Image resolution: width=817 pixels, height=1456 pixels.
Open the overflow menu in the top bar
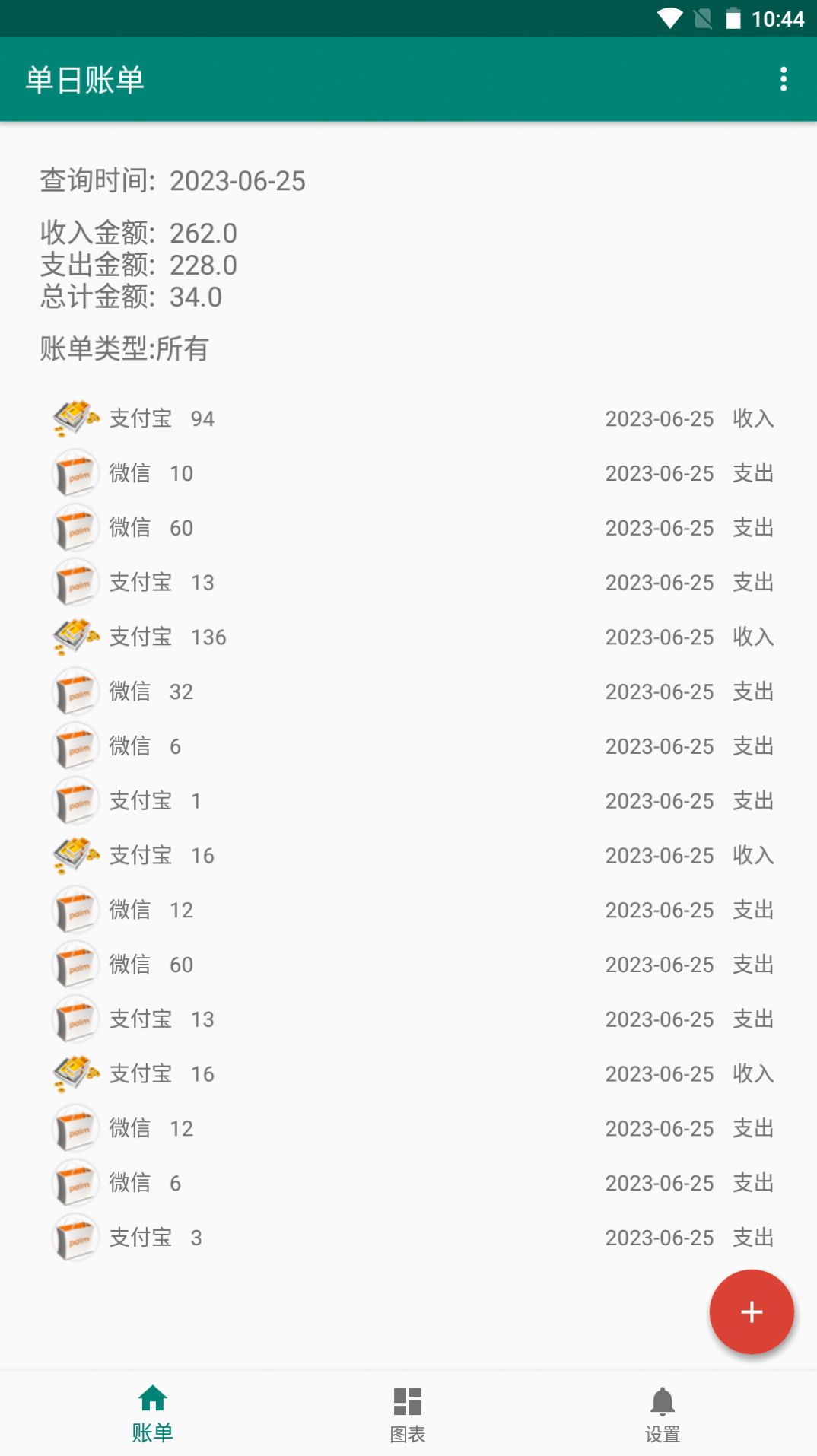click(783, 78)
